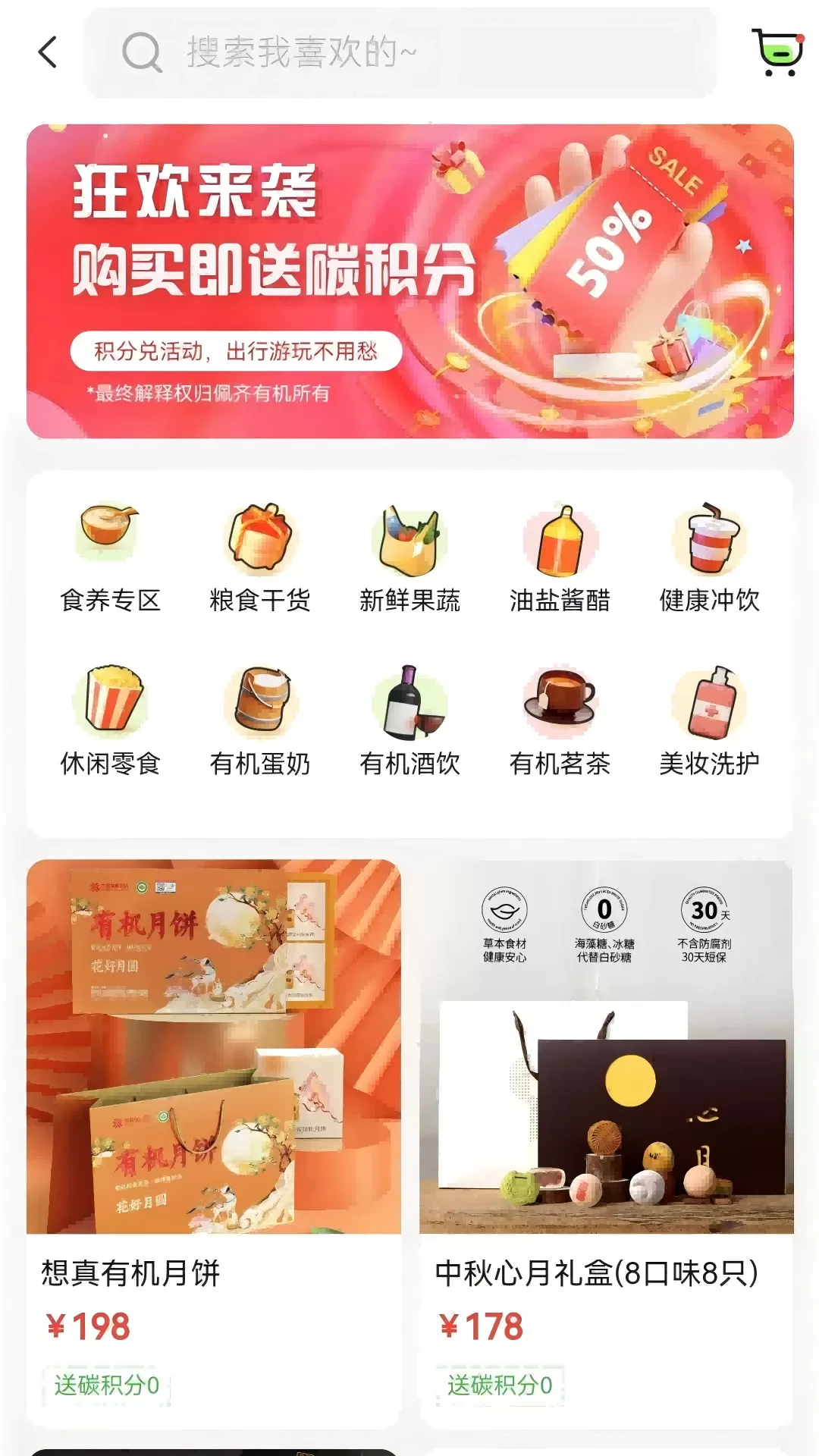The width and height of the screenshot is (819, 1456).
Task: View the 中秋心月礼盒 product card
Action: pyautogui.click(x=606, y=1137)
